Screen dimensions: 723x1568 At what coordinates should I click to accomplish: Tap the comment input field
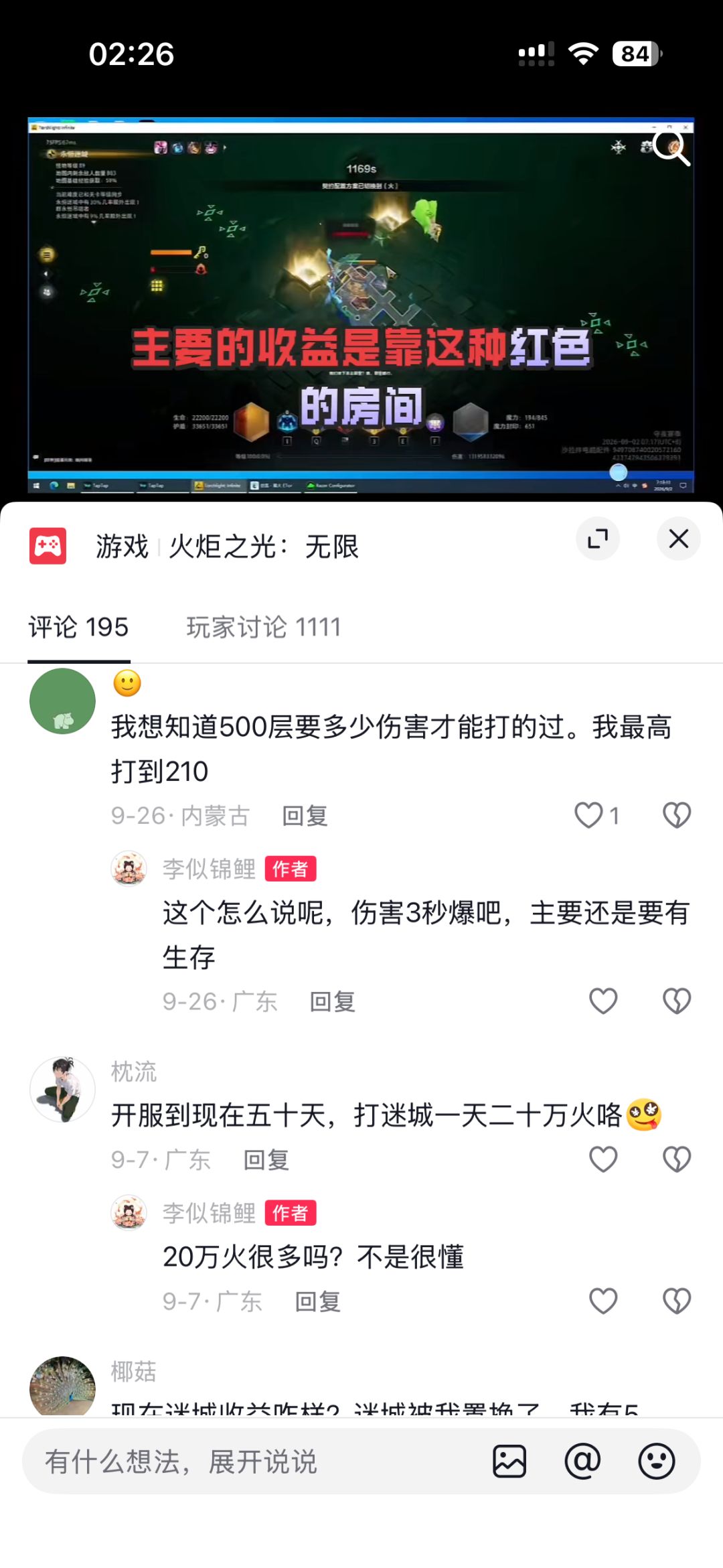pos(254,1461)
